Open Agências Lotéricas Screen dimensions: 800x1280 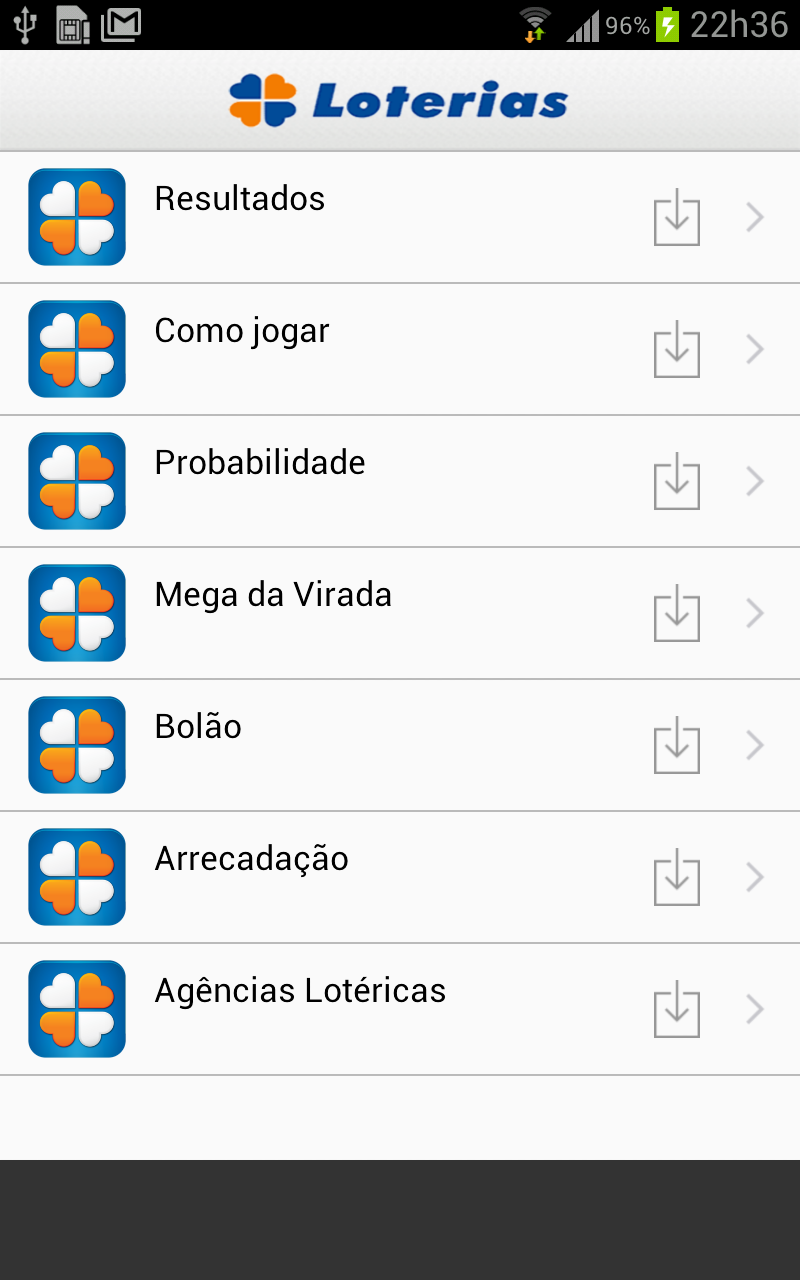point(300,991)
